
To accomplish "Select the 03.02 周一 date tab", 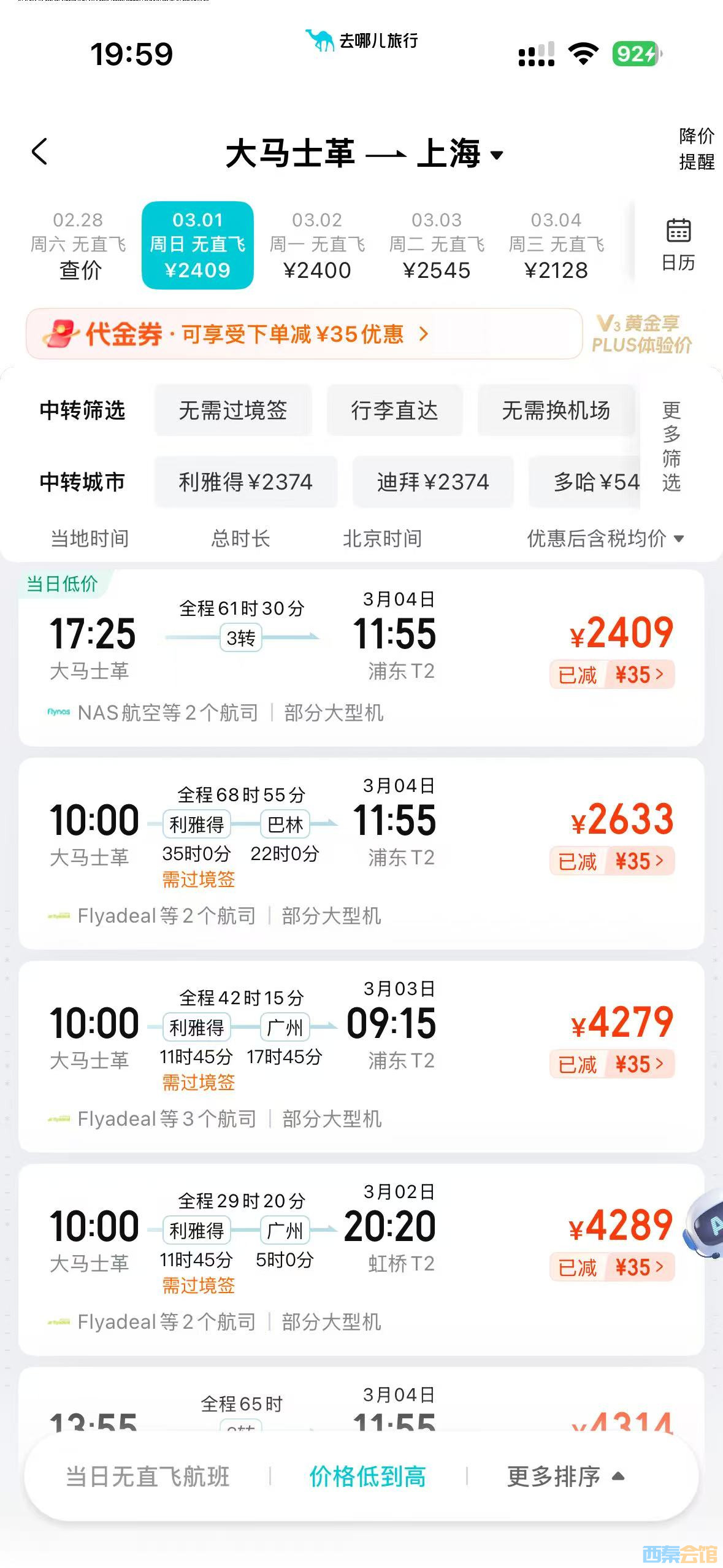I will (x=317, y=245).
